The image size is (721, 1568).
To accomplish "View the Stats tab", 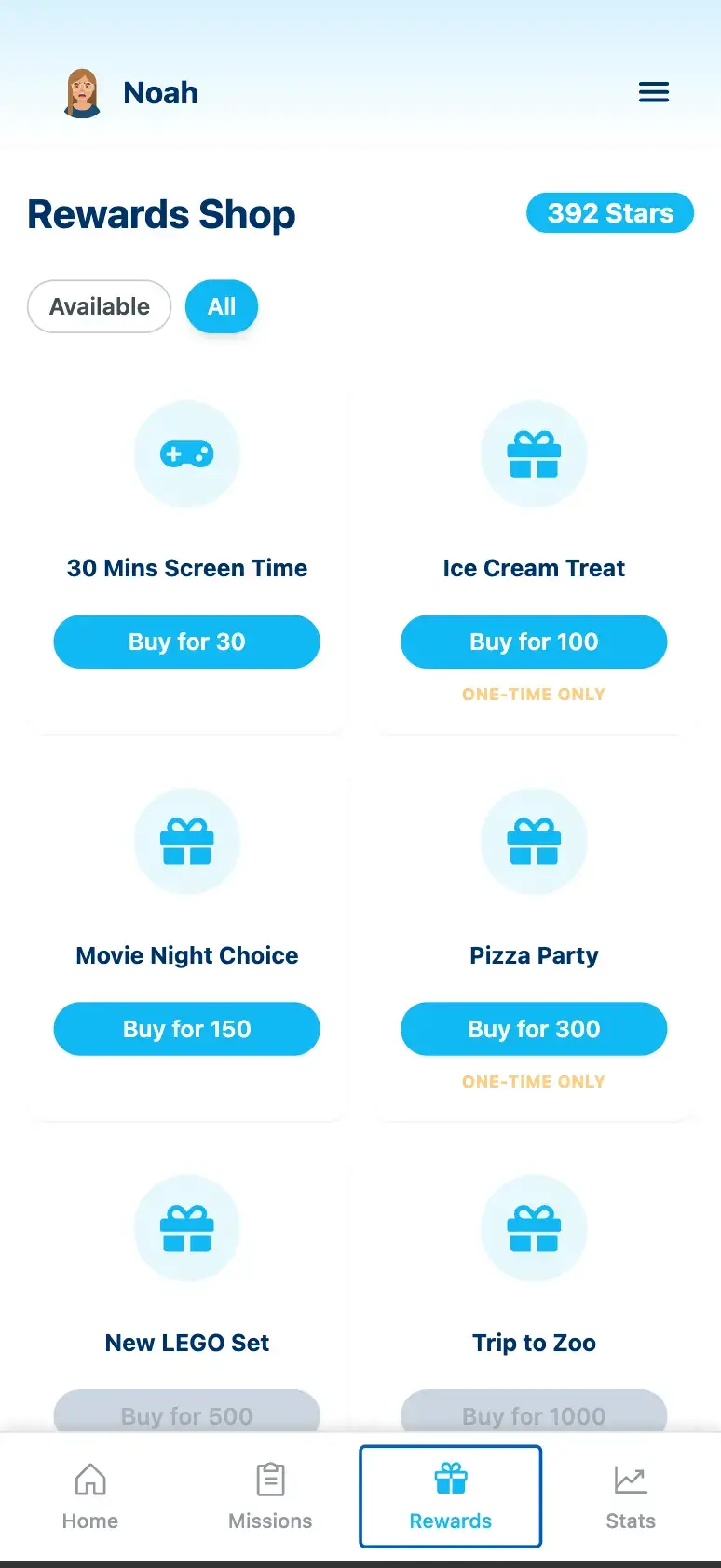I will point(631,1495).
